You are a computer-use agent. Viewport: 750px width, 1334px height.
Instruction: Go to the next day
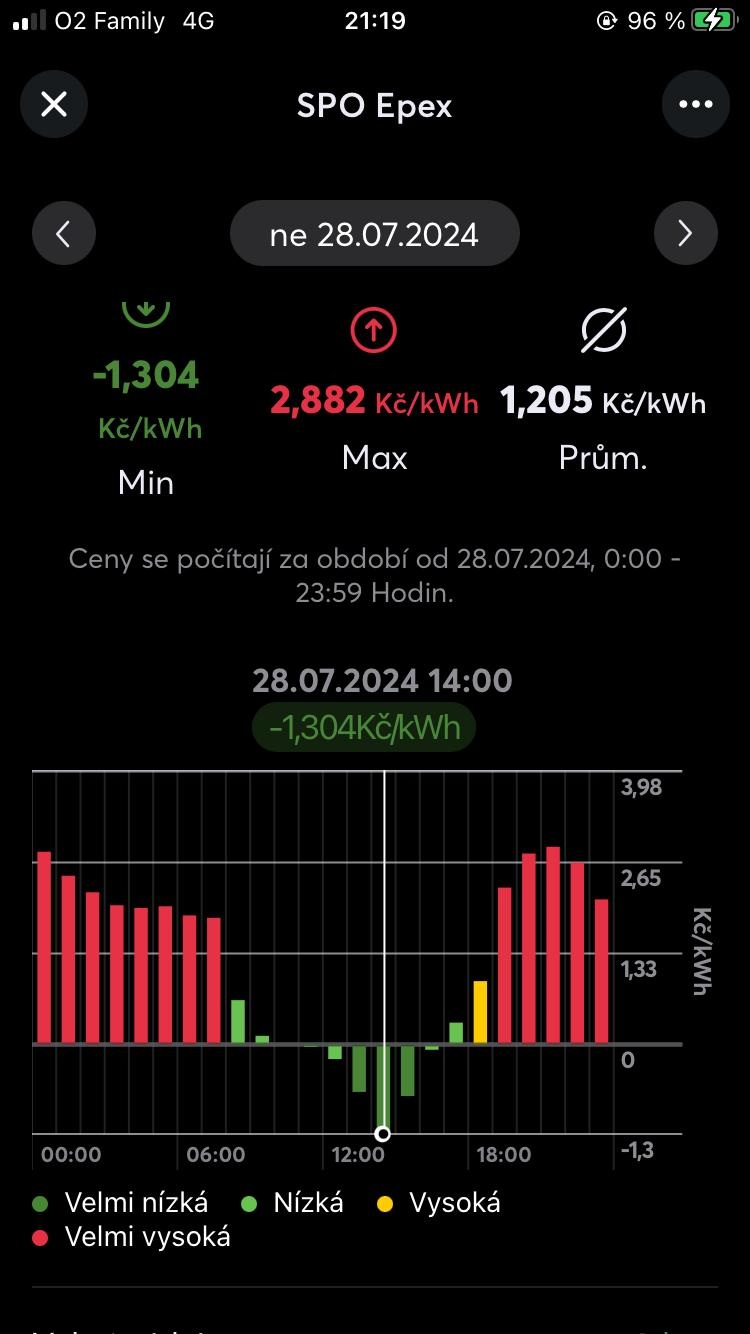point(686,234)
